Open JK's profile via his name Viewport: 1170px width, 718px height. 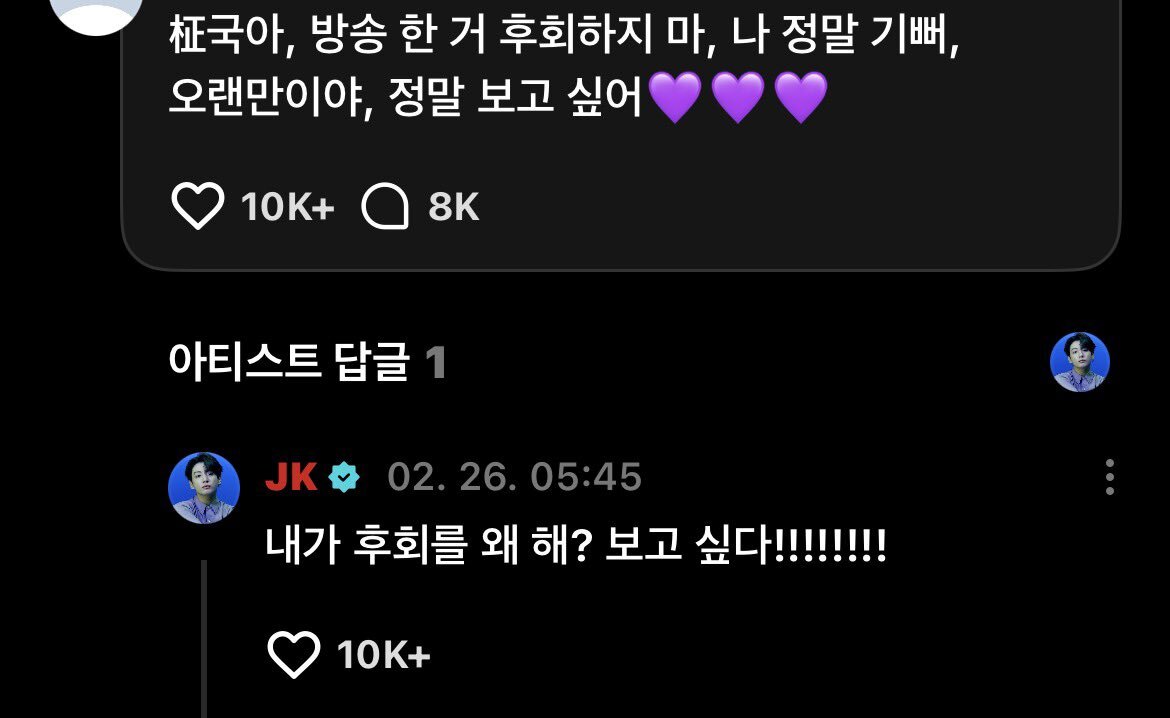[291, 478]
